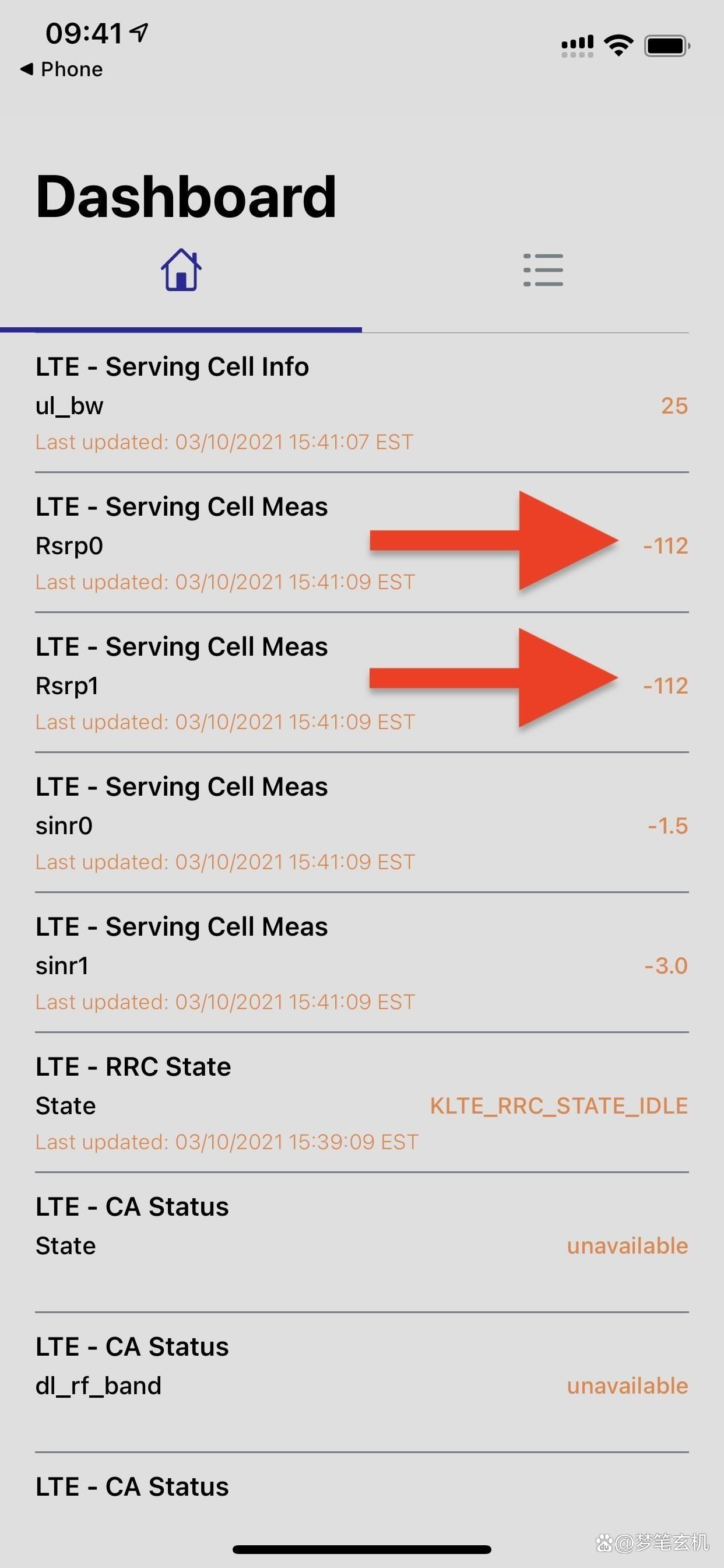Switch to the home dashboard tab
Viewport: 724px width, 1568px height.
(181, 269)
